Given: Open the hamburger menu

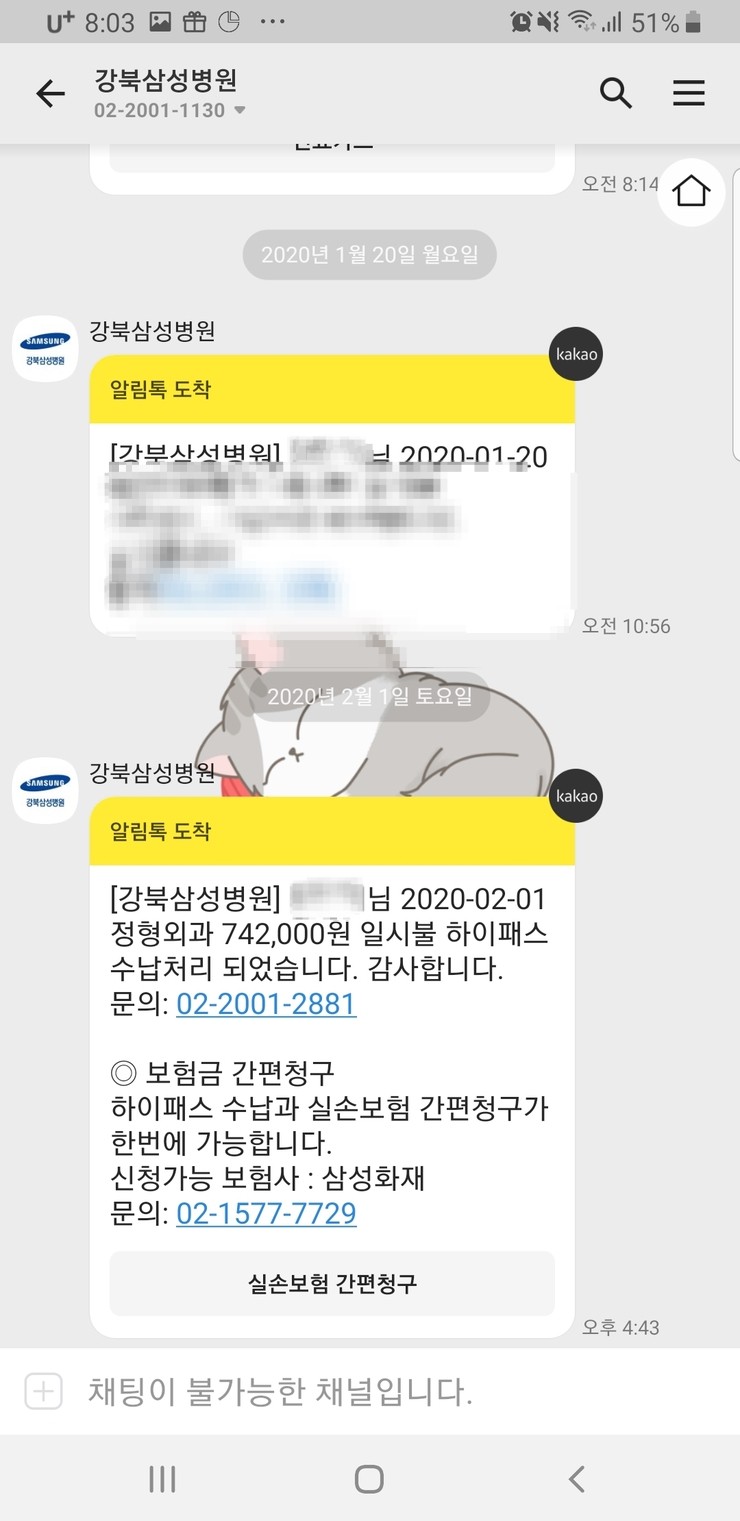Looking at the screenshot, I should click(x=688, y=93).
